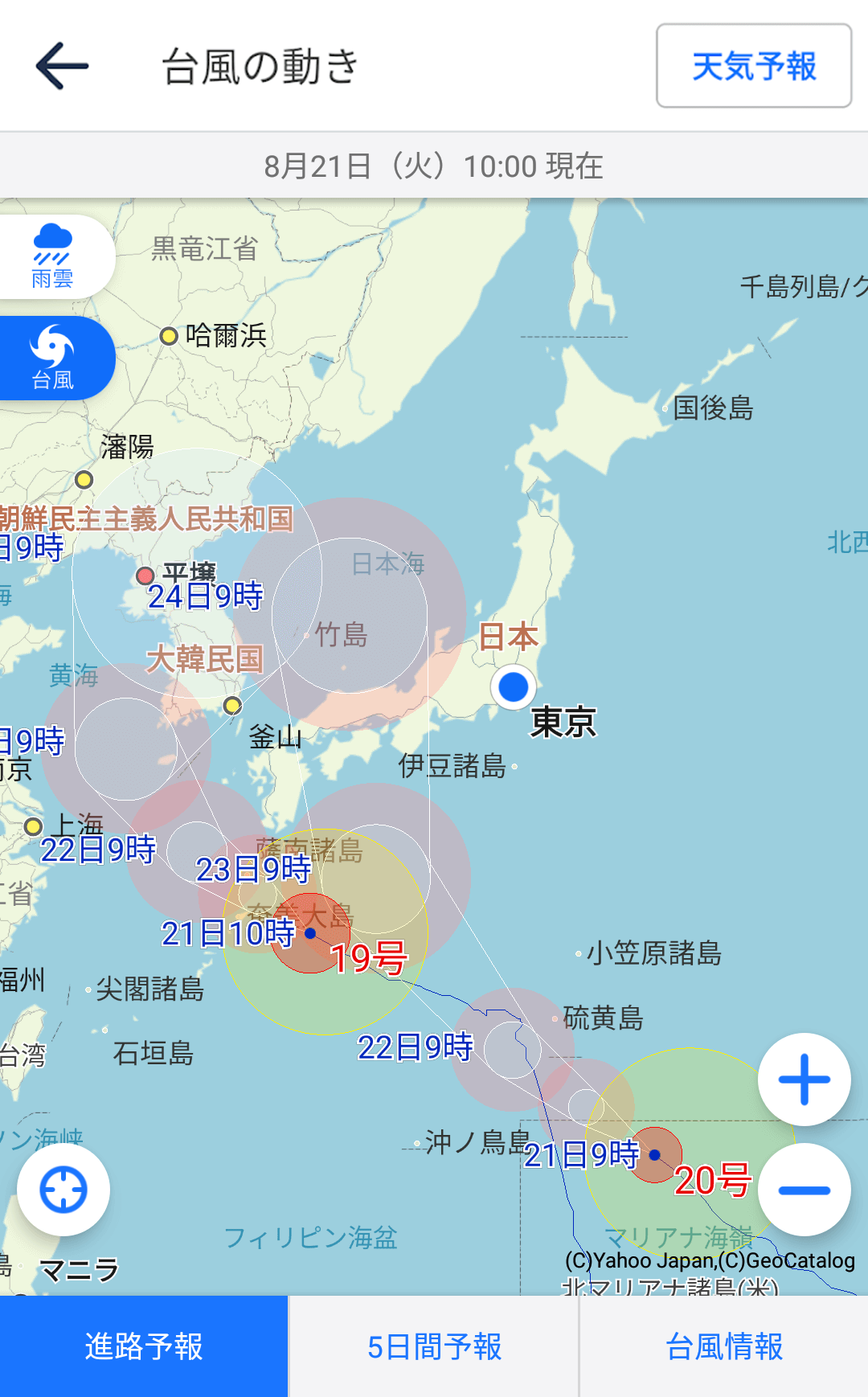Zoom in on the map
868x1397 pixels.
pyautogui.click(x=804, y=1079)
